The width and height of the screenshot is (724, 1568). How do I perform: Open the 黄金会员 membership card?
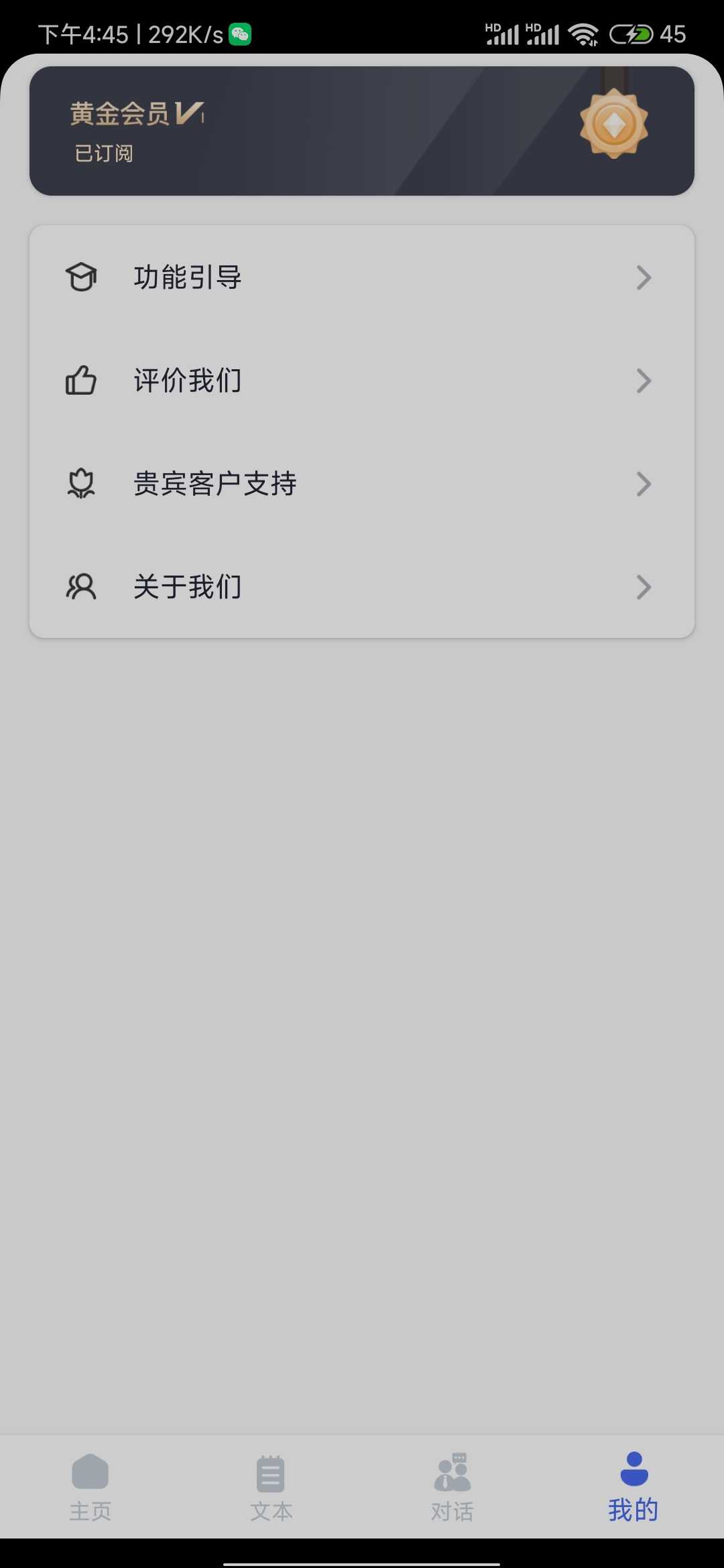tap(362, 131)
